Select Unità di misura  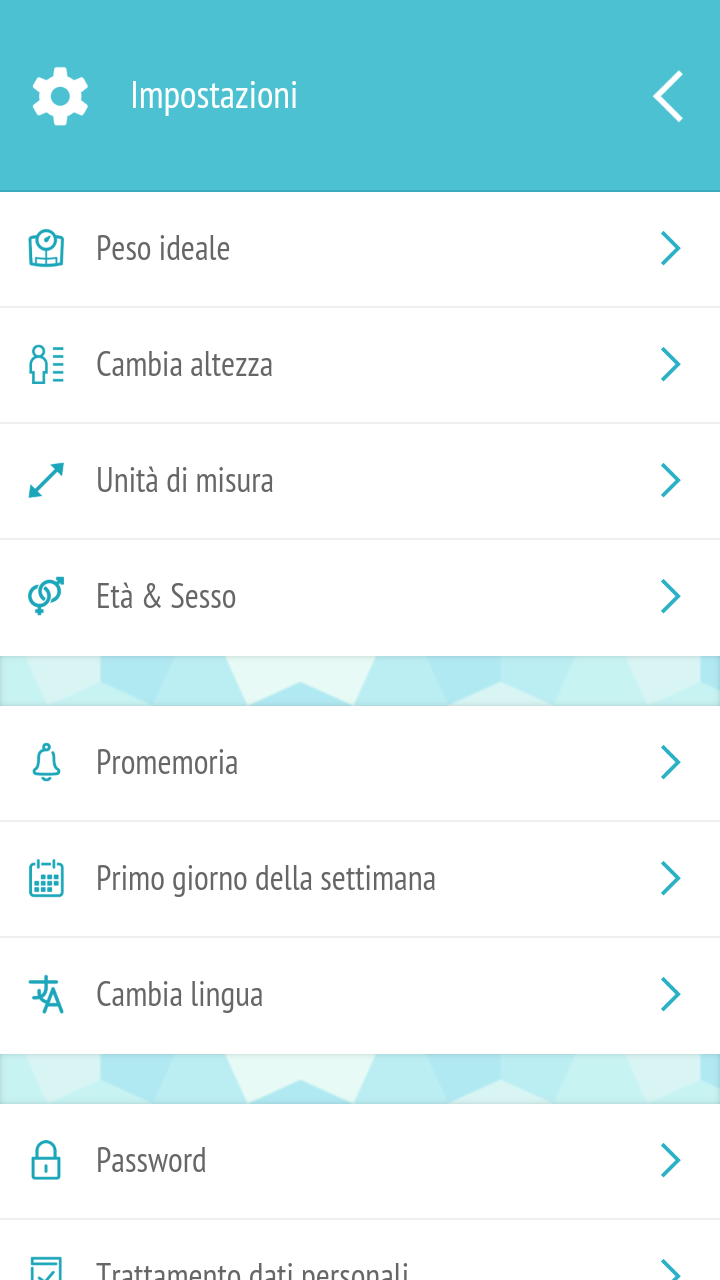pyautogui.click(x=360, y=481)
